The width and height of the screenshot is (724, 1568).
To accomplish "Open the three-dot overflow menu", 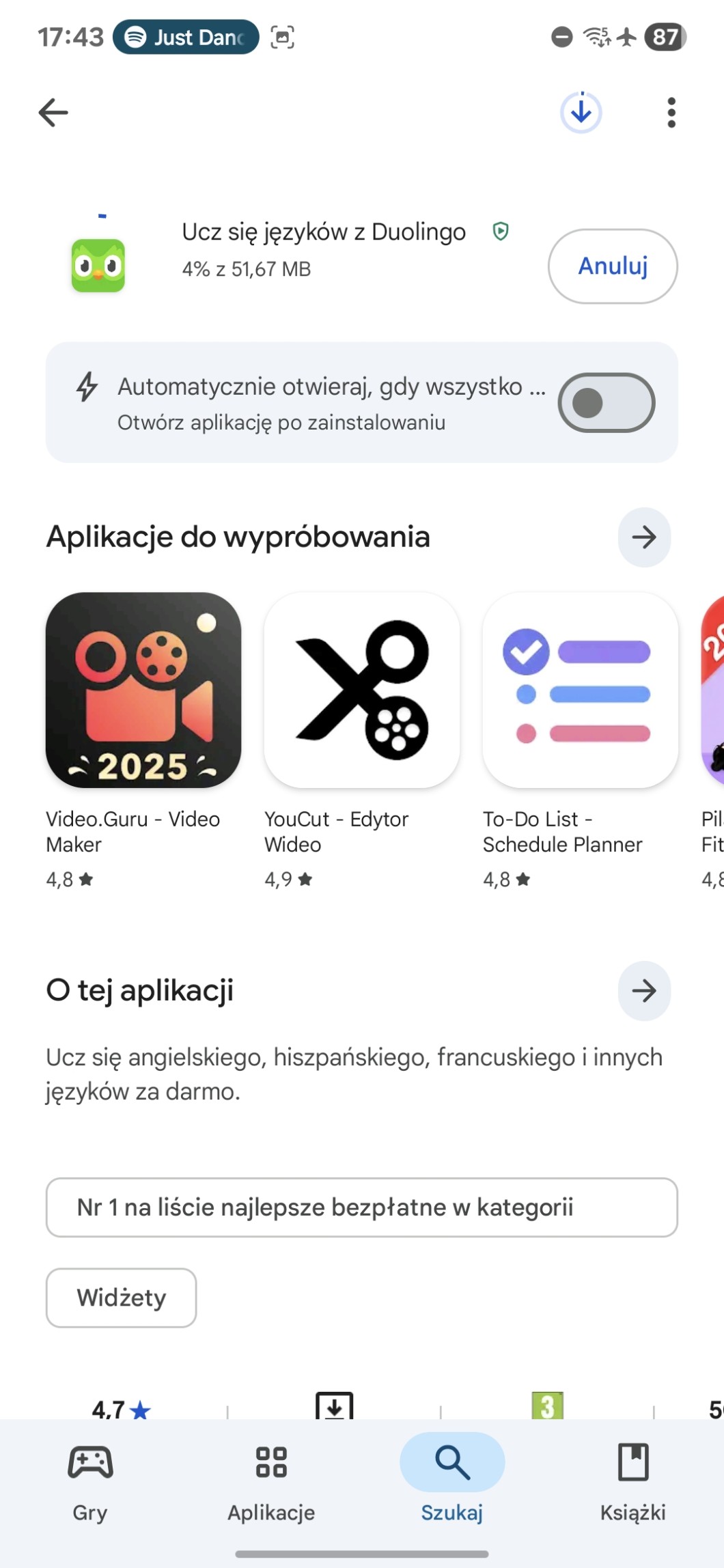I will (x=671, y=113).
